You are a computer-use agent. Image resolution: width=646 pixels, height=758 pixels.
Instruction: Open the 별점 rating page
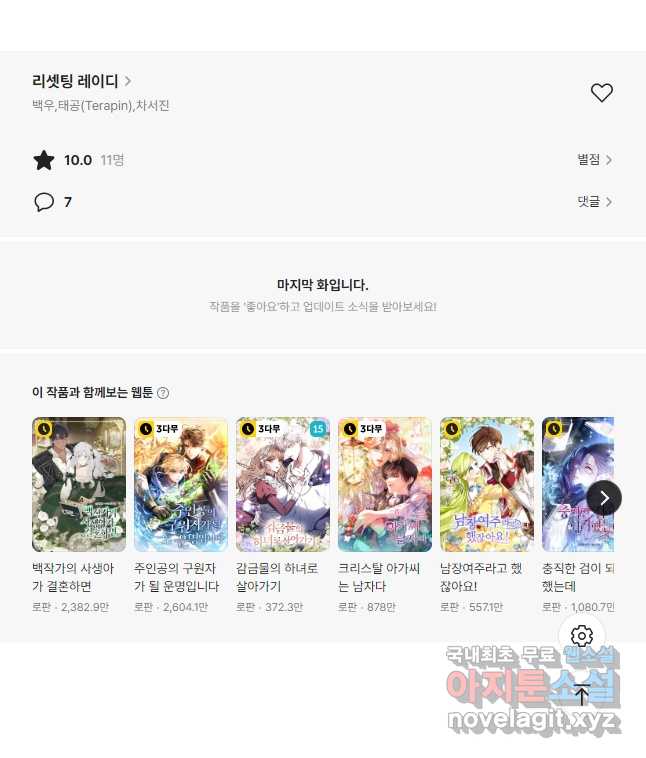[594, 160]
